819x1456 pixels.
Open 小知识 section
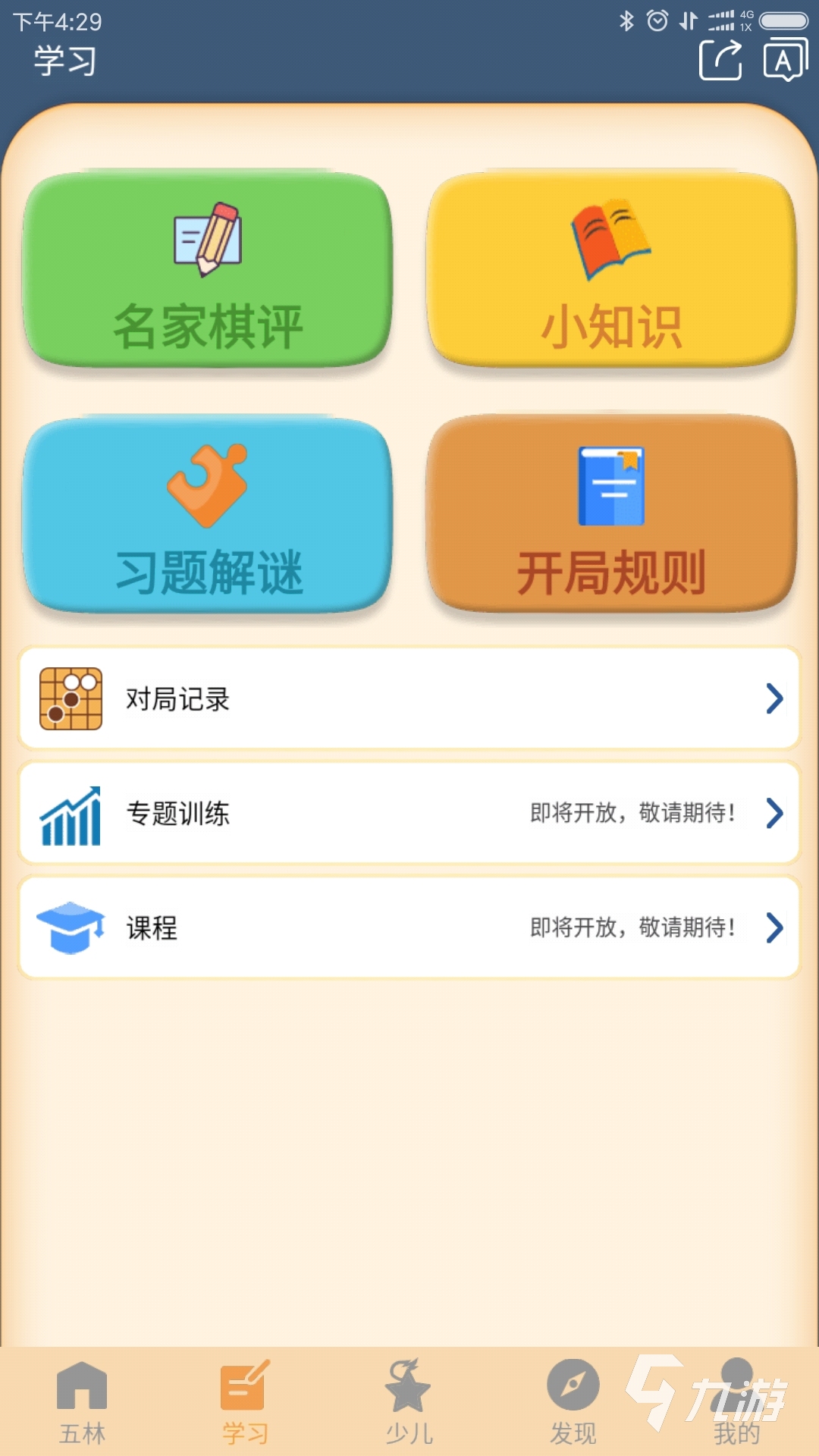pos(611,271)
